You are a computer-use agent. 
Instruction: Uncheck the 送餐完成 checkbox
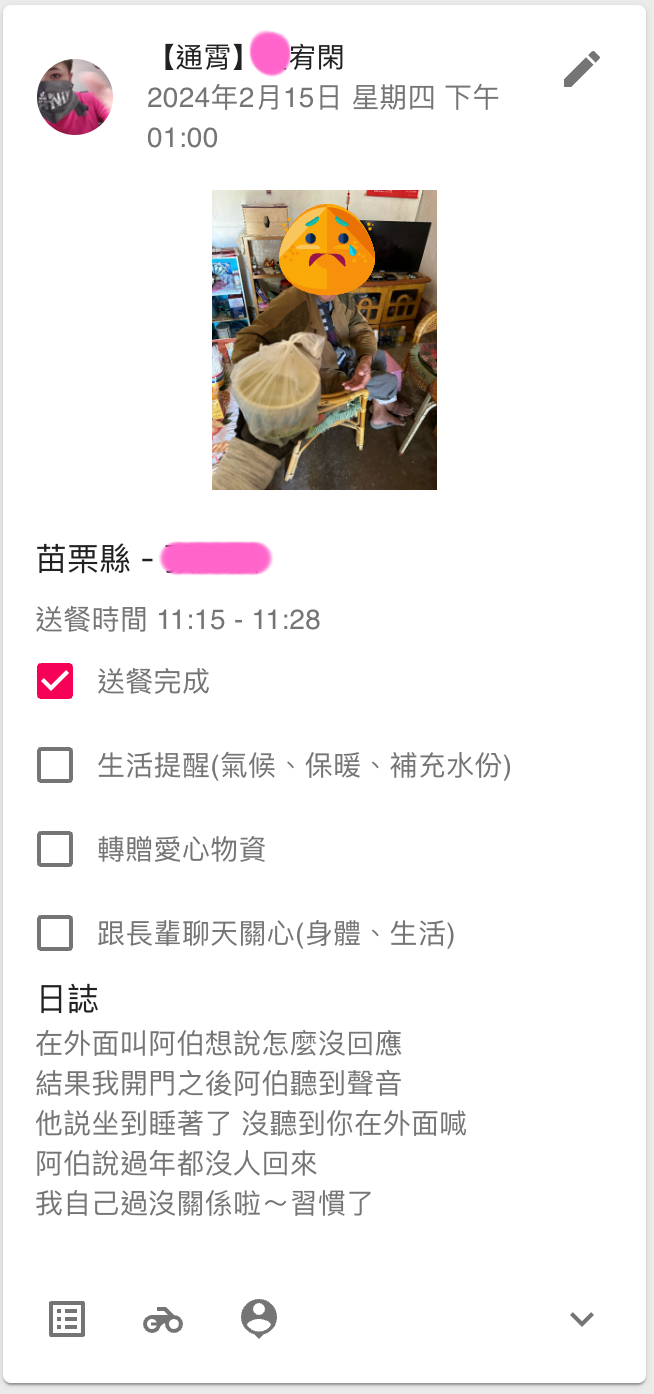pos(55,682)
